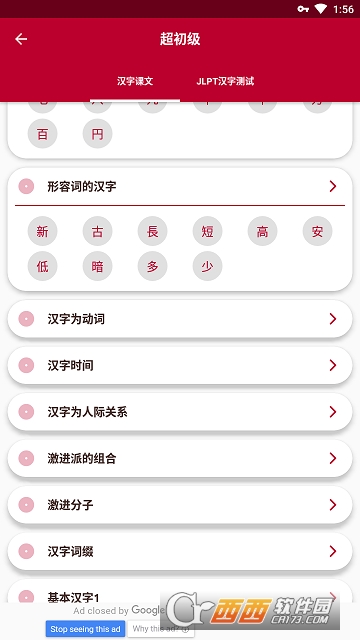This screenshot has height=640, width=360.
Task: Expand the 汉字时间 lesson
Action: click(180, 365)
